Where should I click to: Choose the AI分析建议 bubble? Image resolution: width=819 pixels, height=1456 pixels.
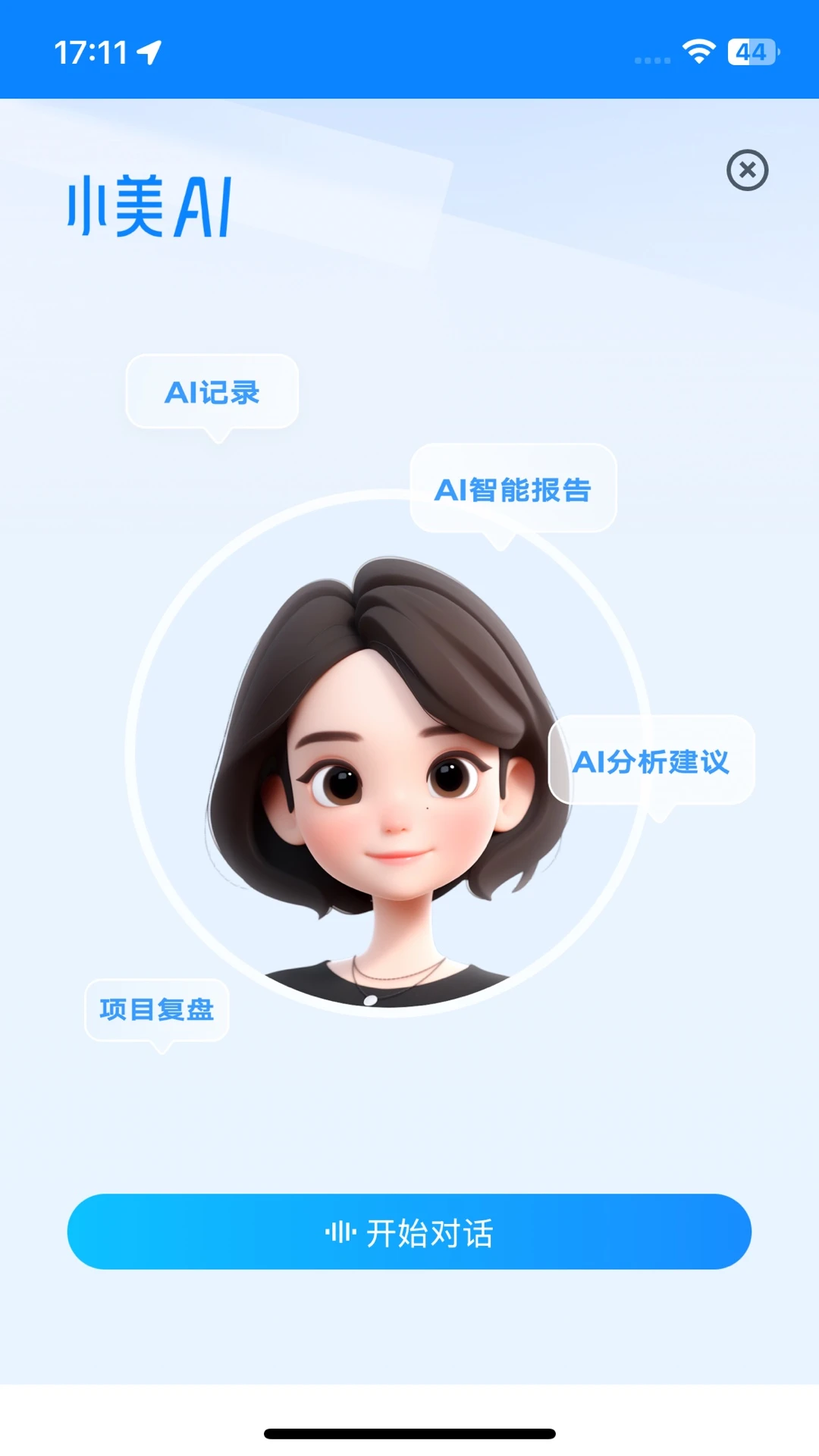pos(651,761)
